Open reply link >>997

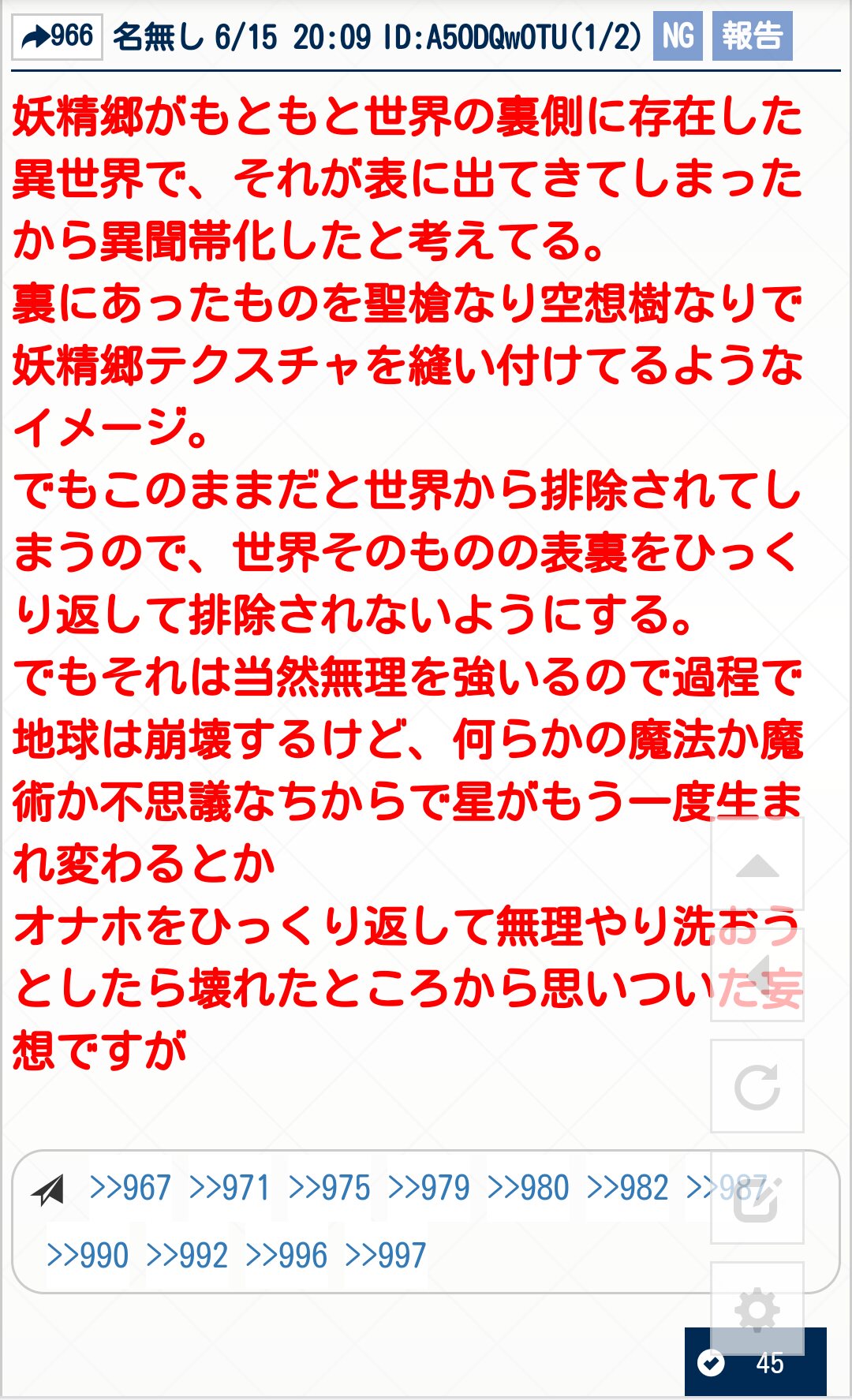(386, 1256)
